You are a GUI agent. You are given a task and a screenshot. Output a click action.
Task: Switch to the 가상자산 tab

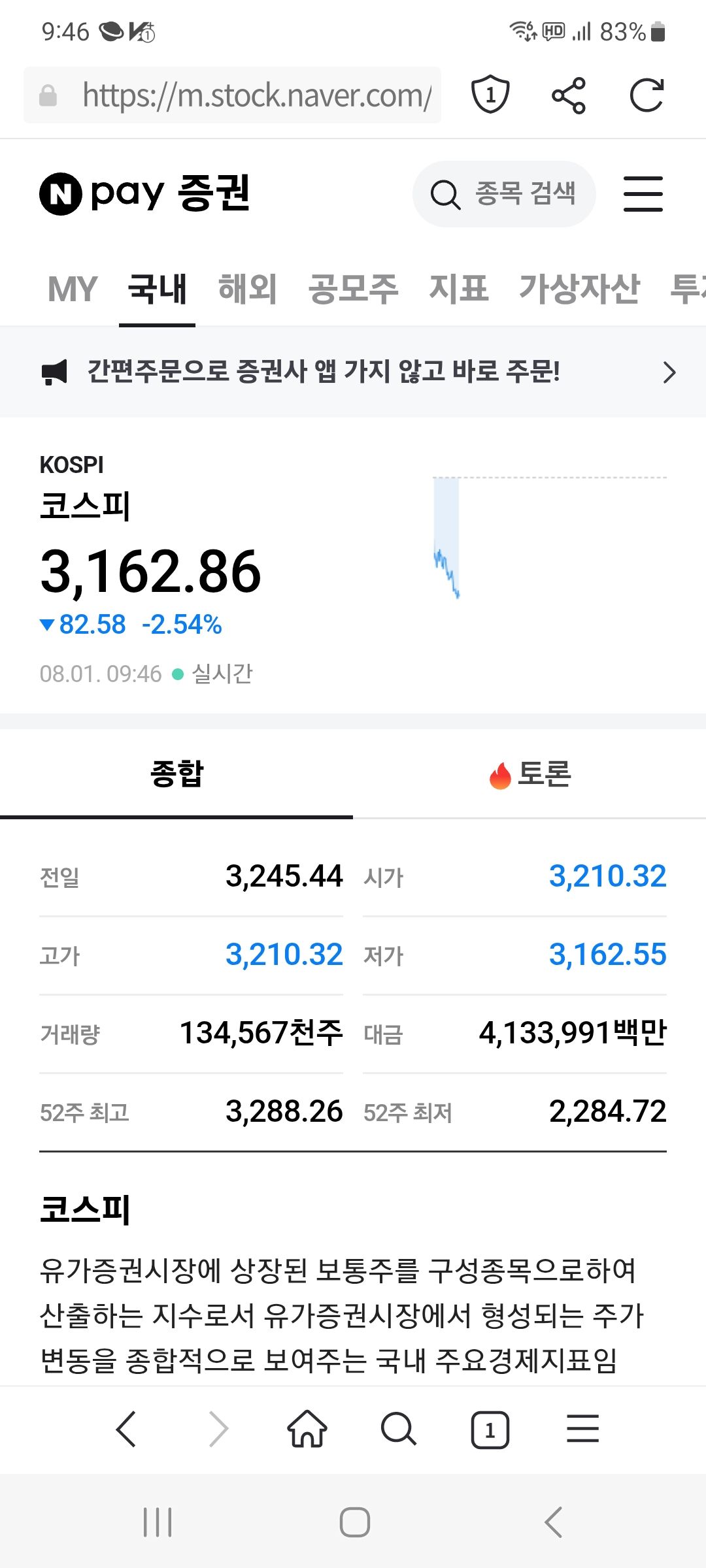(x=579, y=289)
